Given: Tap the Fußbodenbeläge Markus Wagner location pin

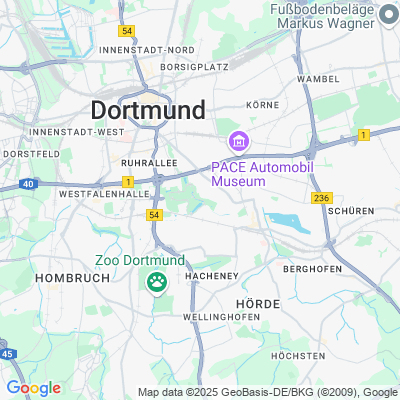Looking at the screenshot, I should (389, 16).
